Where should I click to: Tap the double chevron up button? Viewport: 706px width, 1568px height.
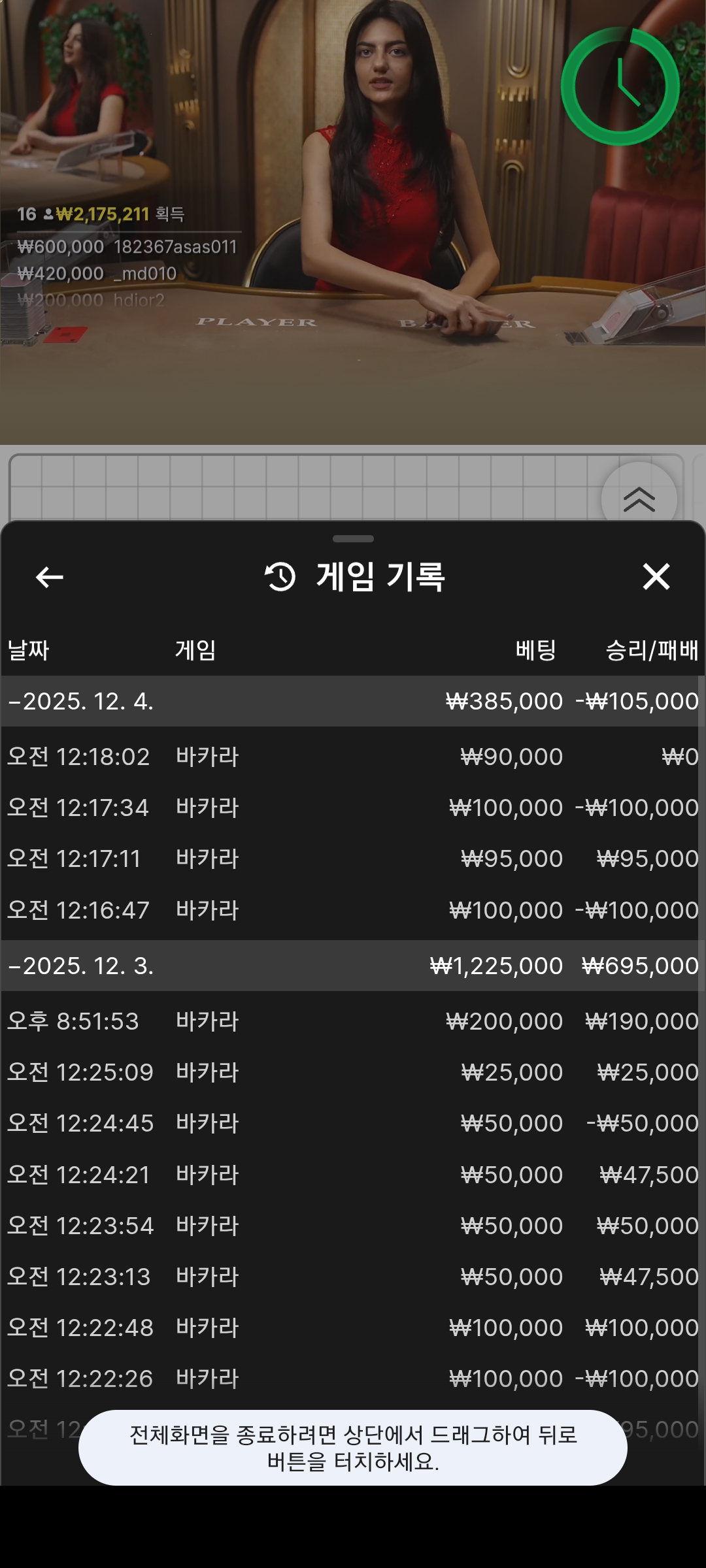639,500
